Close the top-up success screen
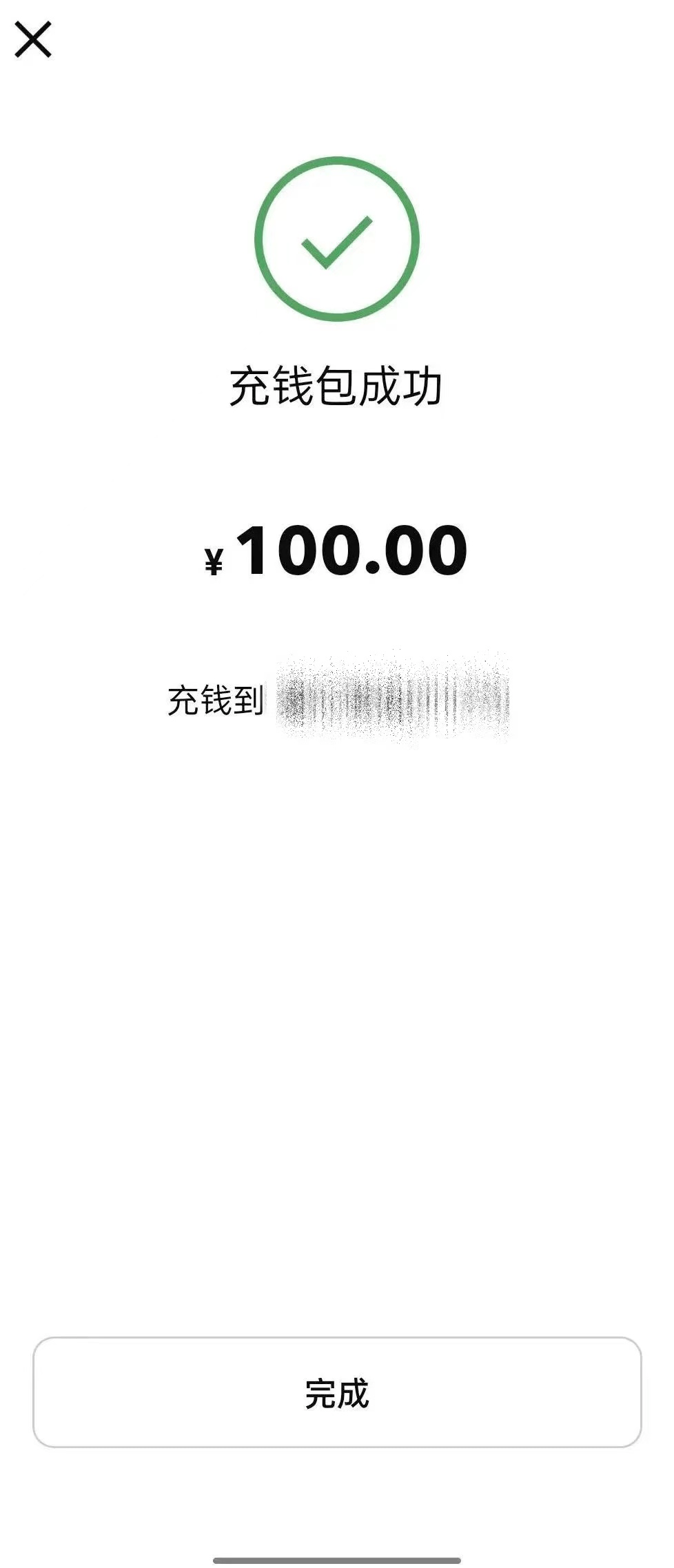Screen dimensions: 674x1568 pyautogui.click(x=33, y=39)
